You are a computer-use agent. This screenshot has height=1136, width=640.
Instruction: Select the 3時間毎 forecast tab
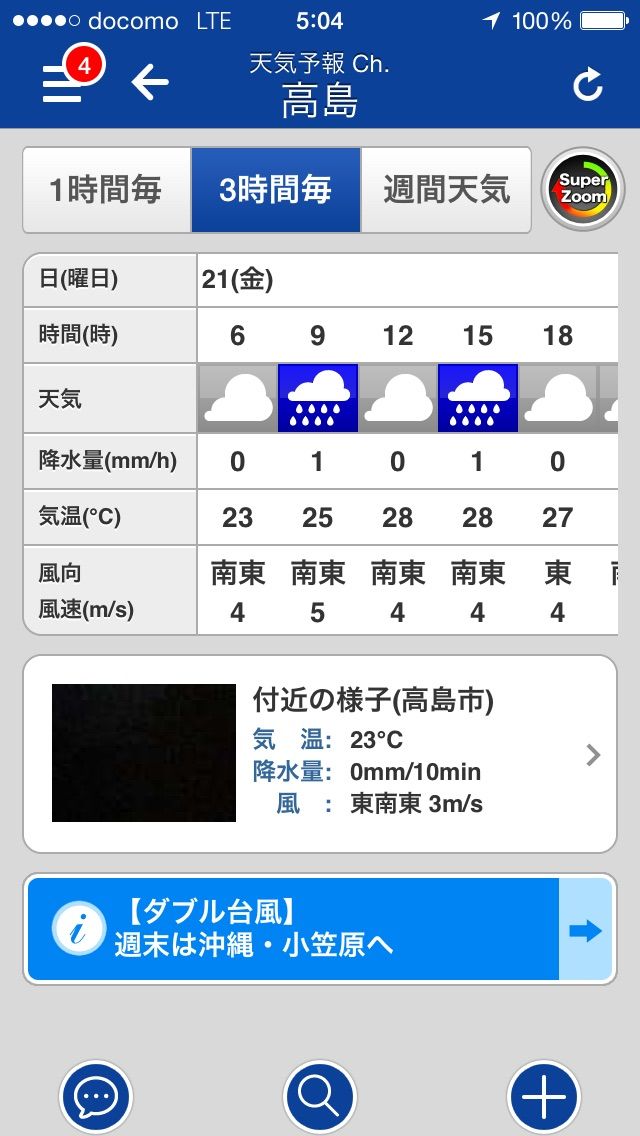[x=276, y=190]
